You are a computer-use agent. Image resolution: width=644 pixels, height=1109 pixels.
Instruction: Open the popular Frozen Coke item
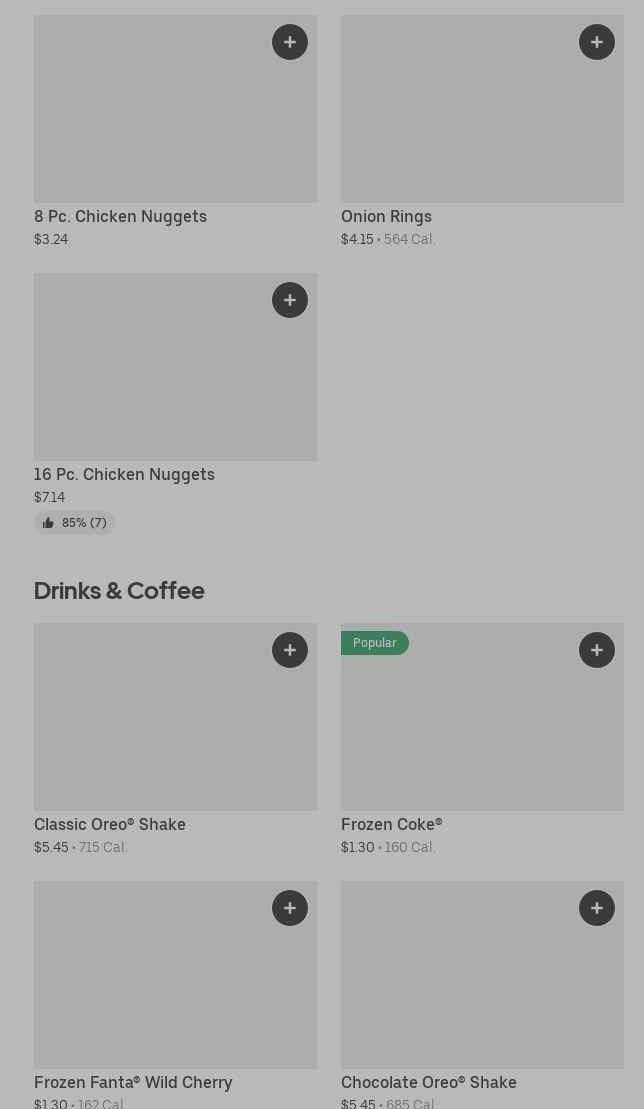[x=482, y=739]
